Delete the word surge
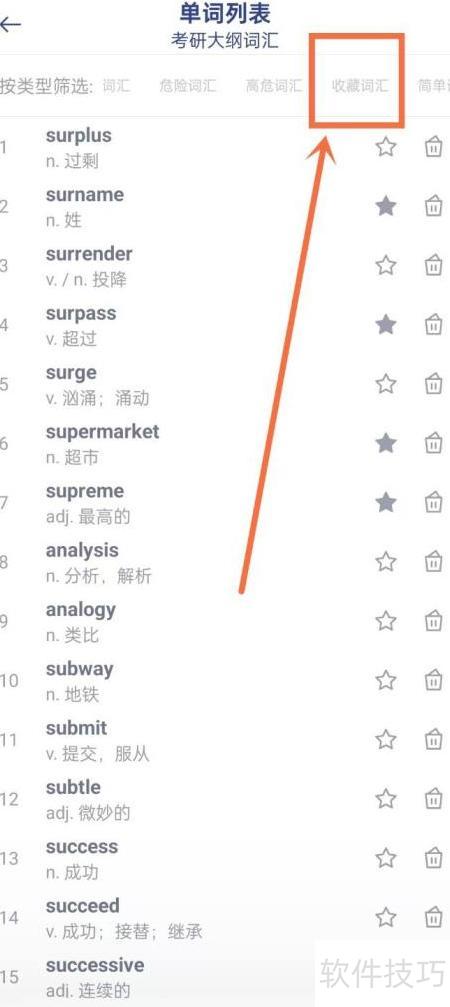 click(x=434, y=384)
